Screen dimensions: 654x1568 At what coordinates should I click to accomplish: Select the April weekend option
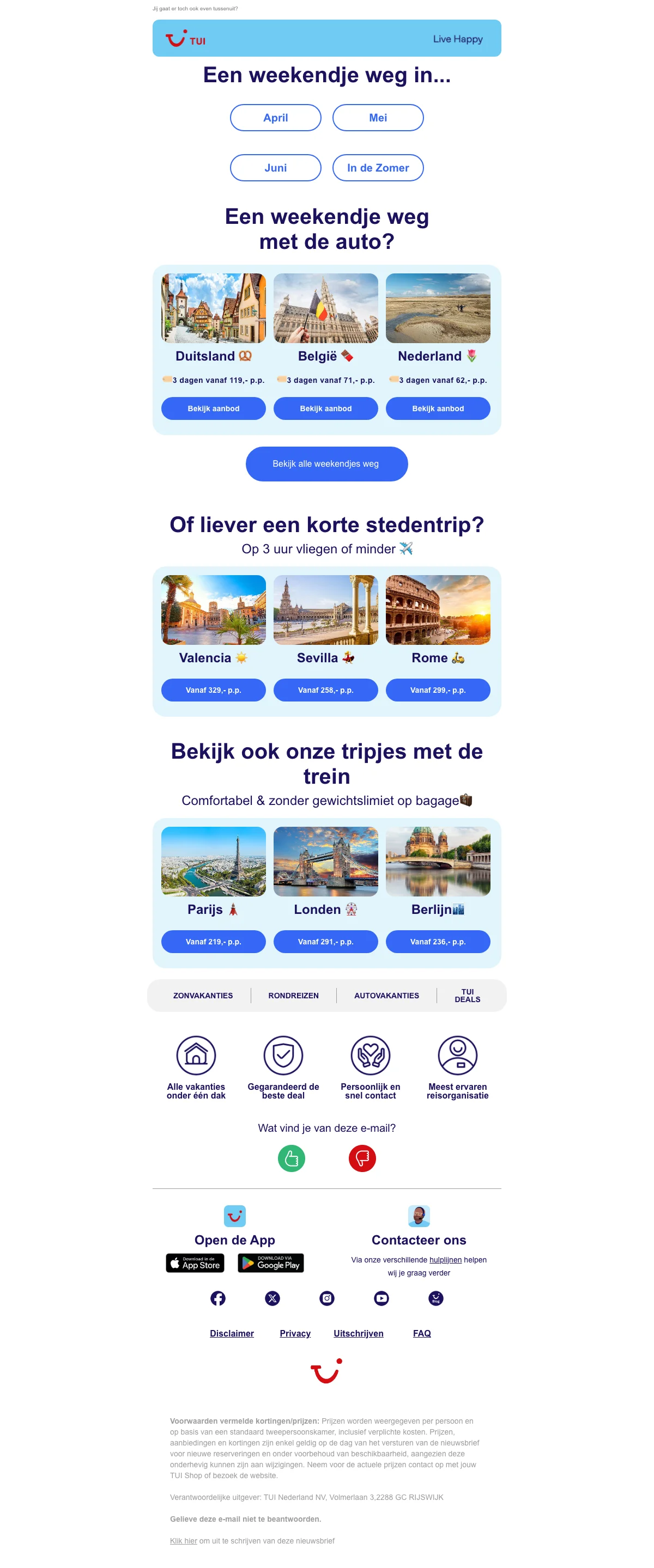tap(275, 118)
